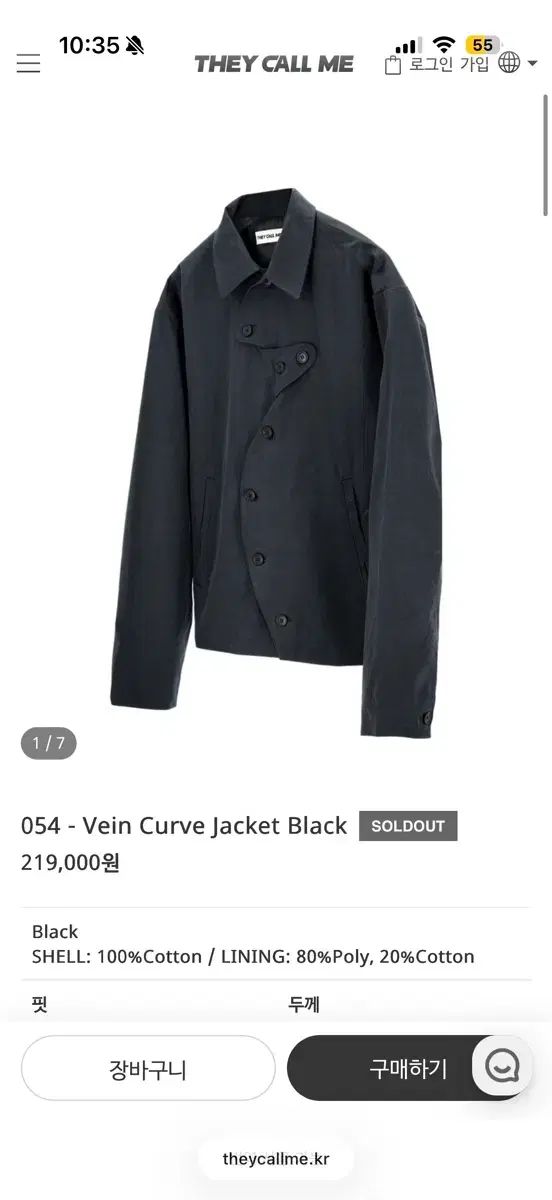Go to THEY CALL ME home page
Viewport: 552px width, 1200px height.
(274, 64)
